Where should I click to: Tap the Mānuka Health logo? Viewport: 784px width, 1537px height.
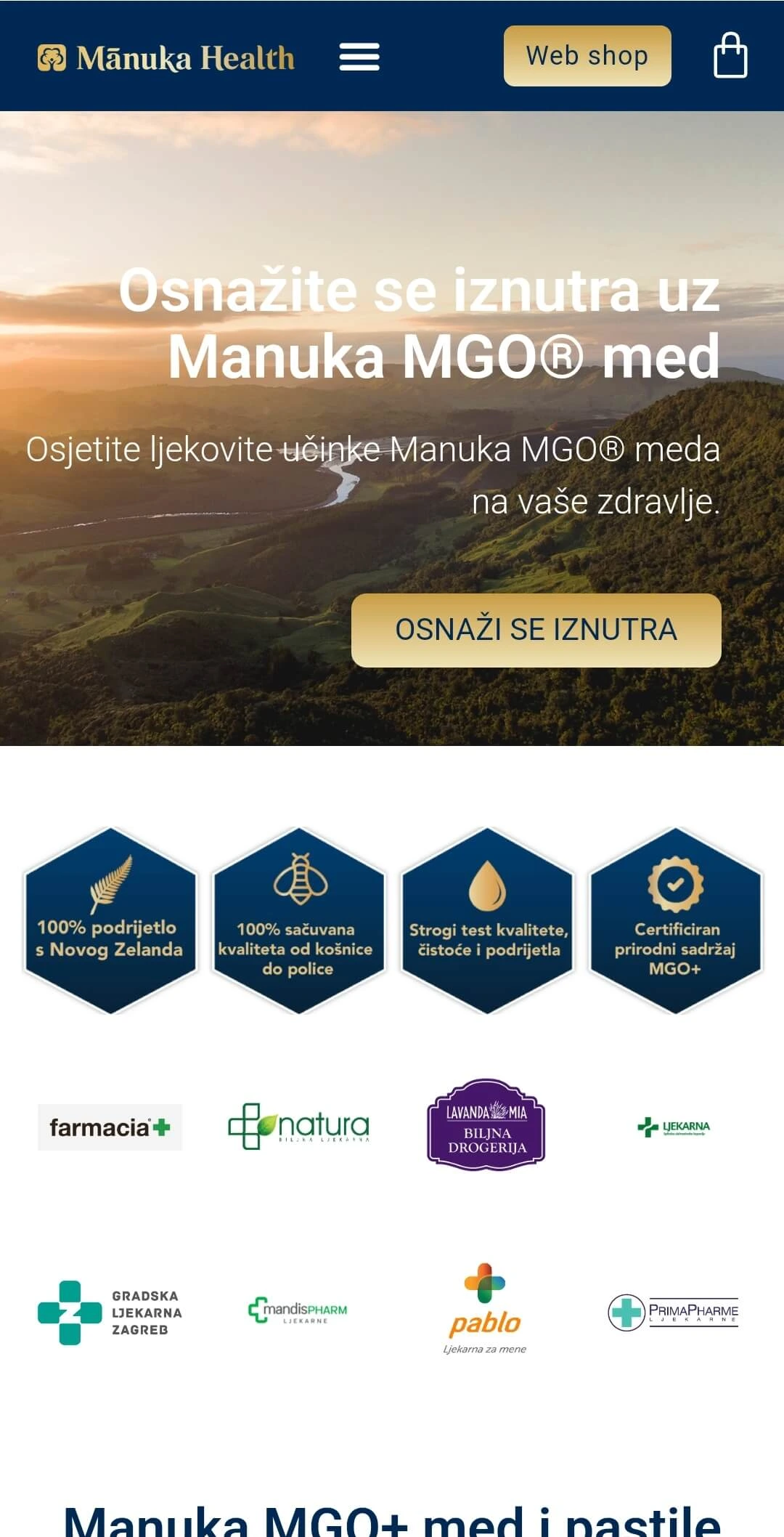(166, 58)
